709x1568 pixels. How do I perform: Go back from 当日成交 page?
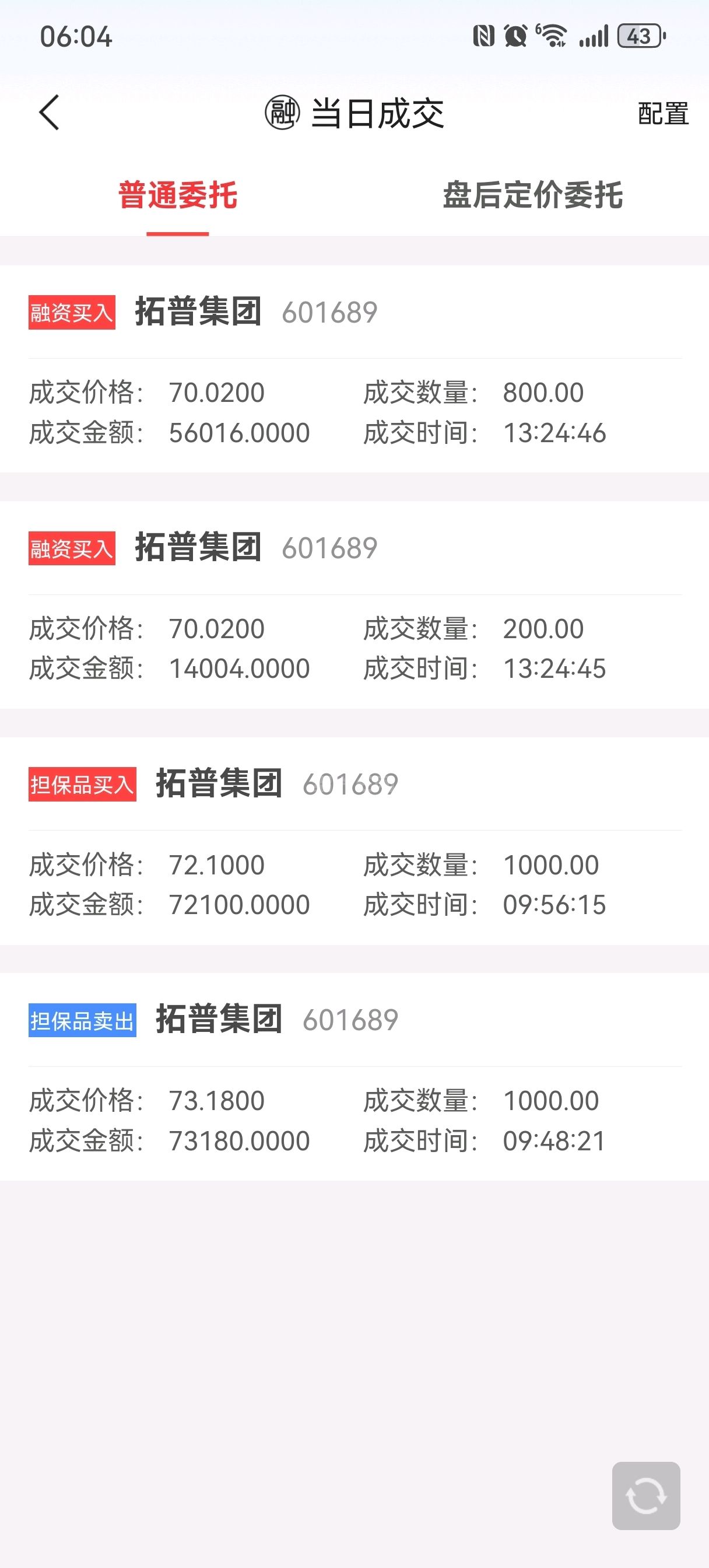pos(50,113)
